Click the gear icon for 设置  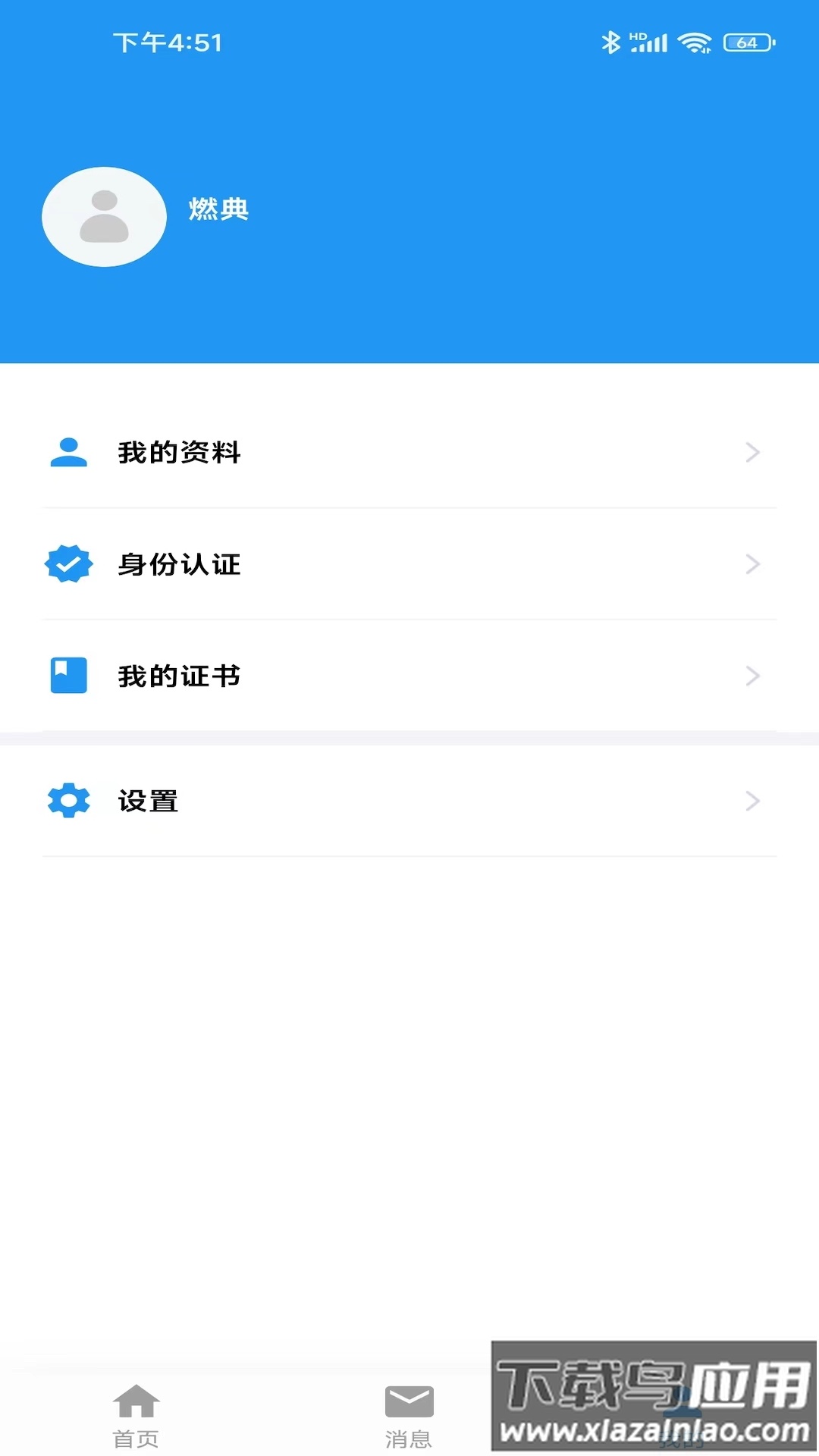[x=67, y=801]
